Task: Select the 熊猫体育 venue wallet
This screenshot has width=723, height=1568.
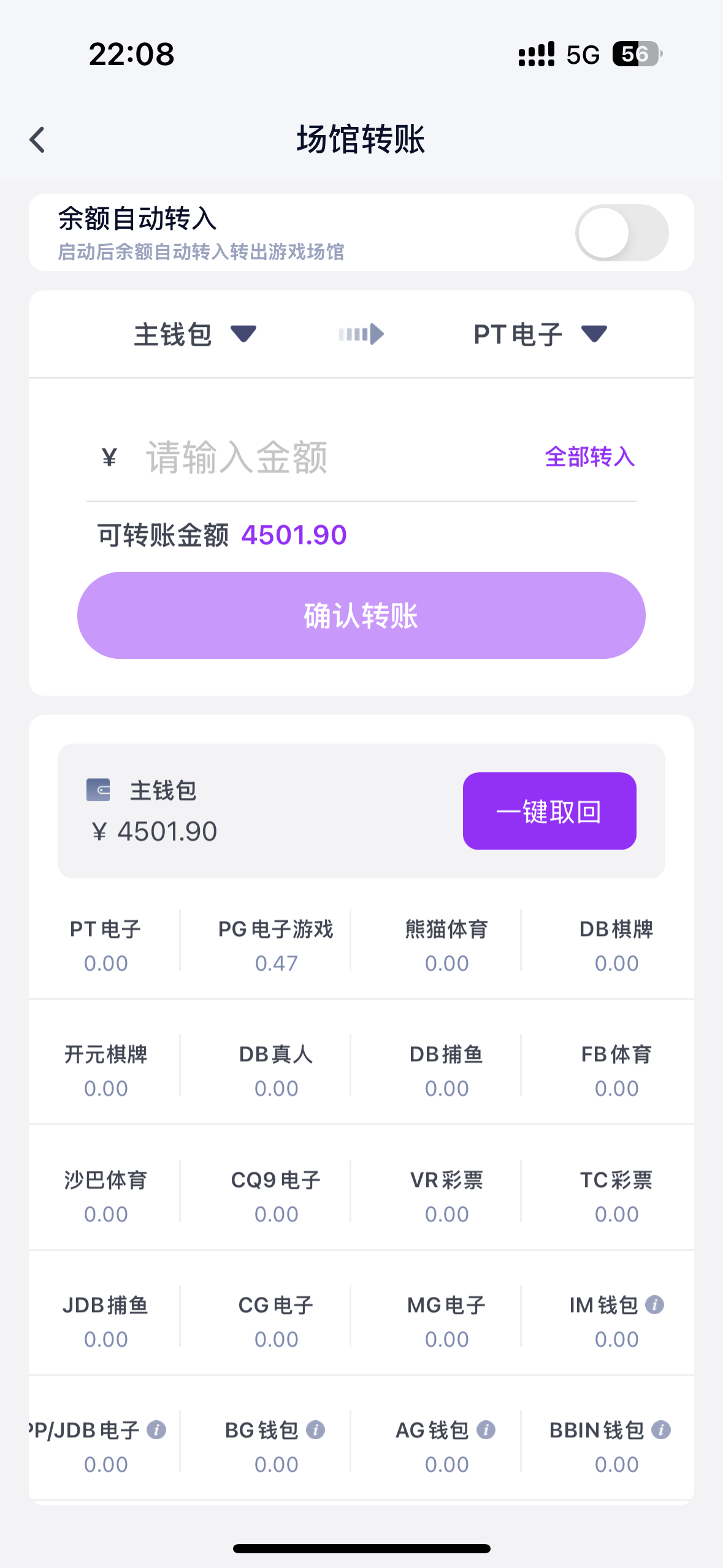Action: 446,945
